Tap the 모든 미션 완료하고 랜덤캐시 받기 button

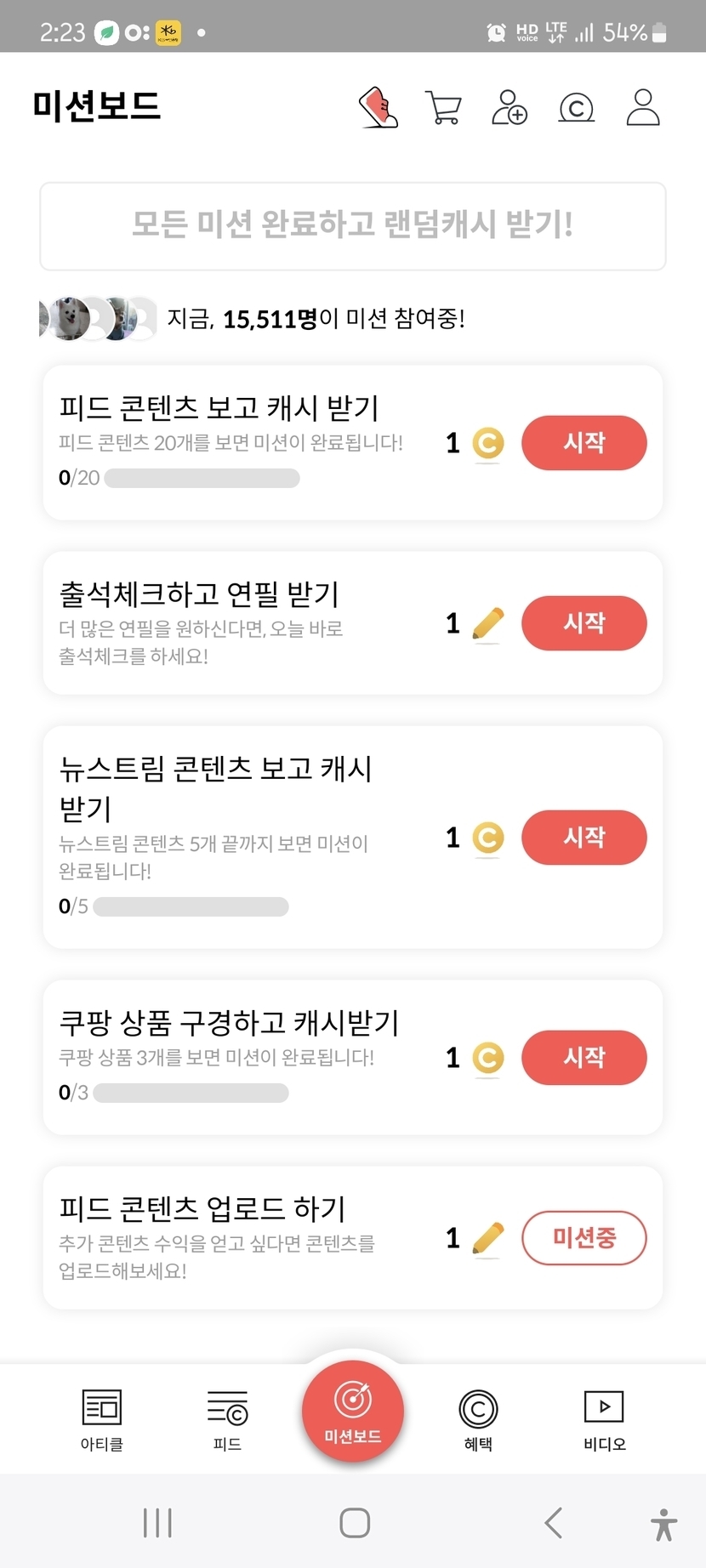coord(352,225)
